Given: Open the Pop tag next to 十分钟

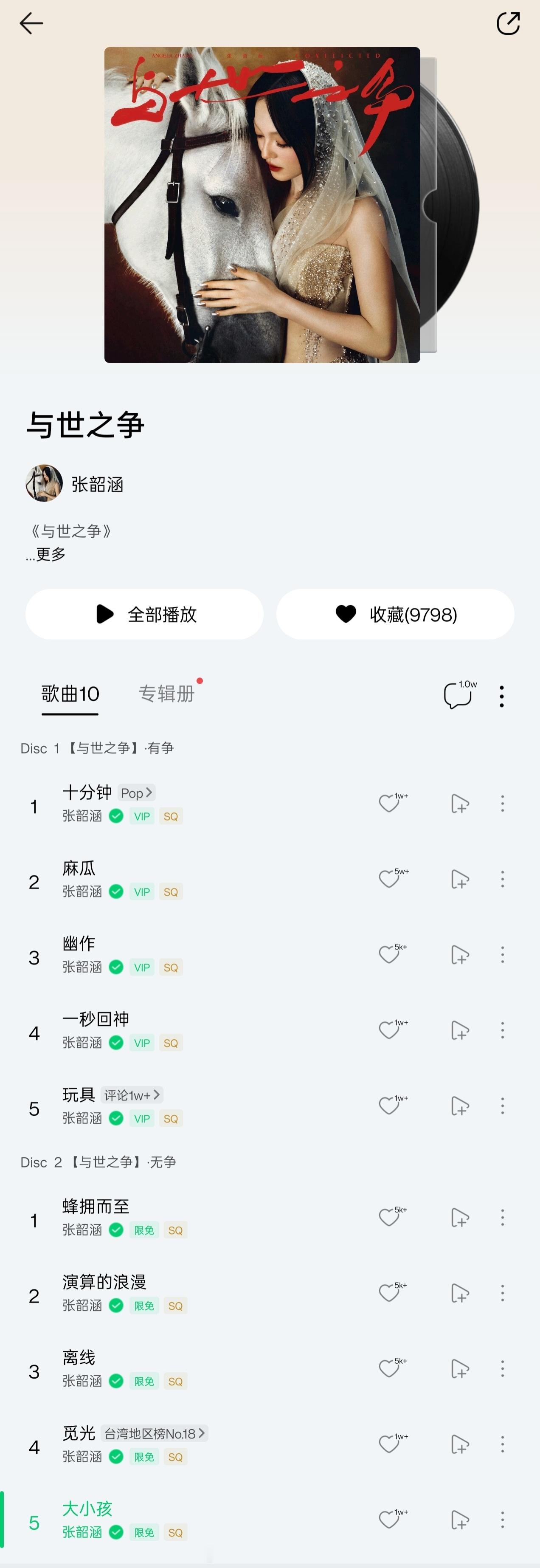Looking at the screenshot, I should coord(136,792).
